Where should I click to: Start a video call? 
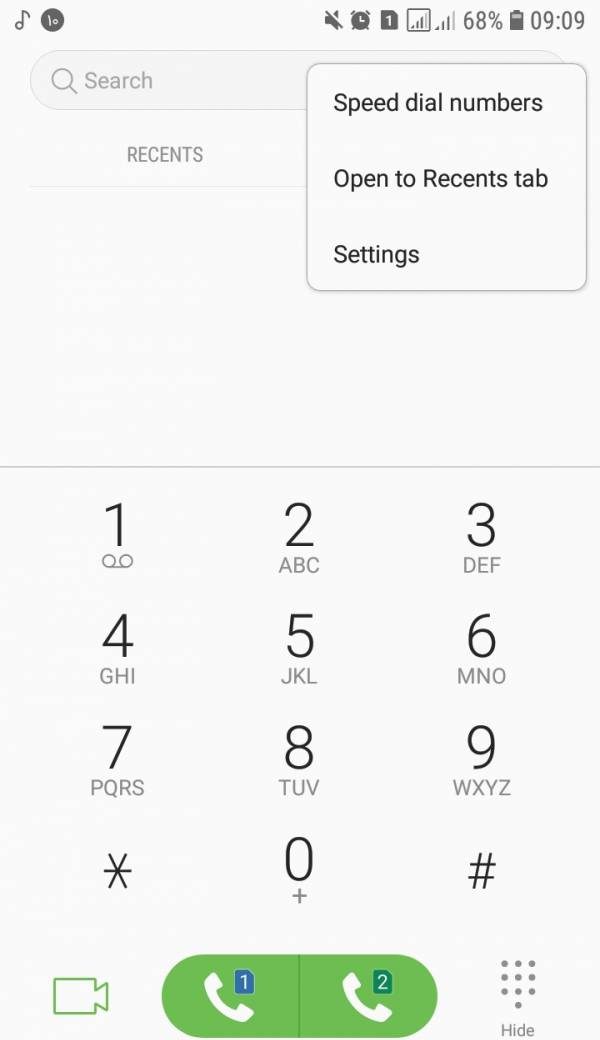[x=80, y=996]
